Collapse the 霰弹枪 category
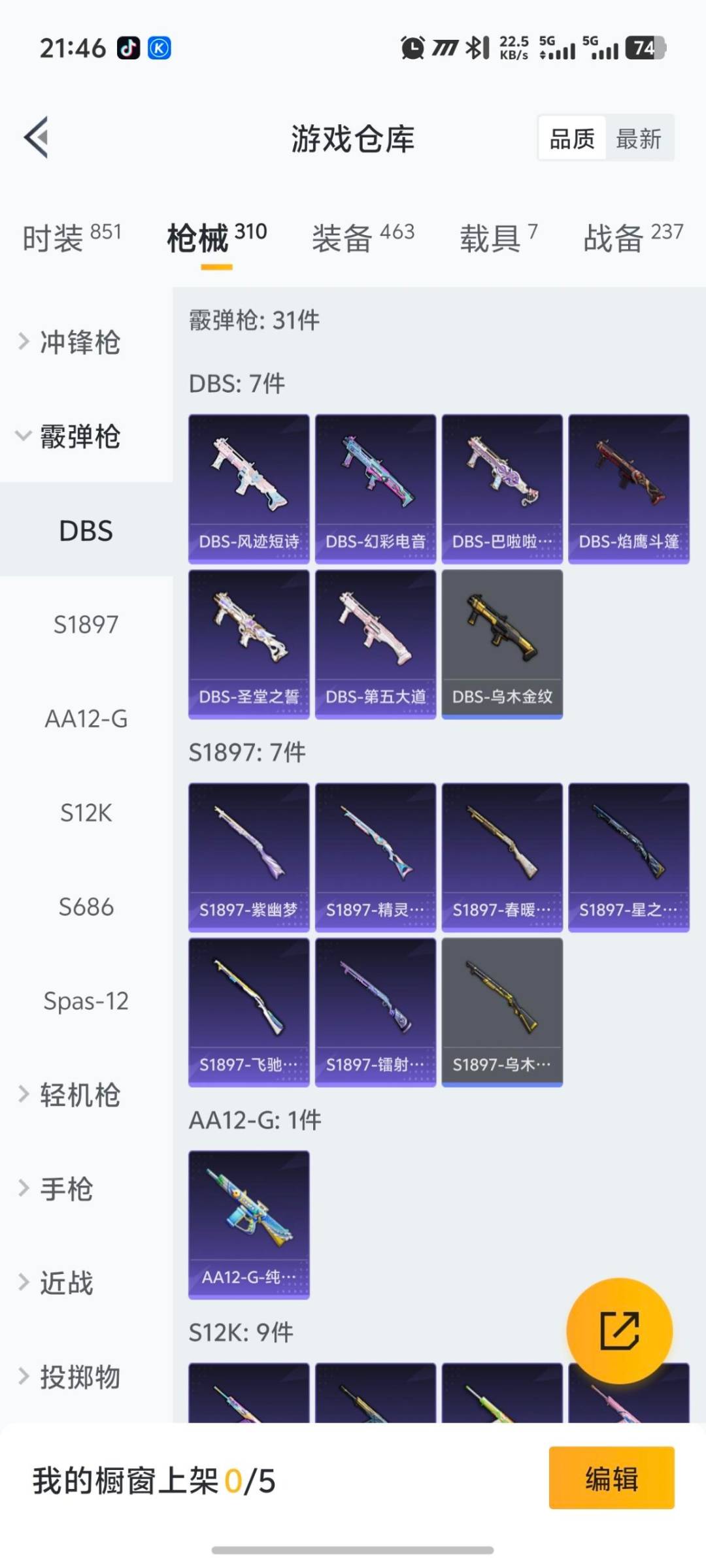The image size is (706, 1568). click(x=79, y=436)
